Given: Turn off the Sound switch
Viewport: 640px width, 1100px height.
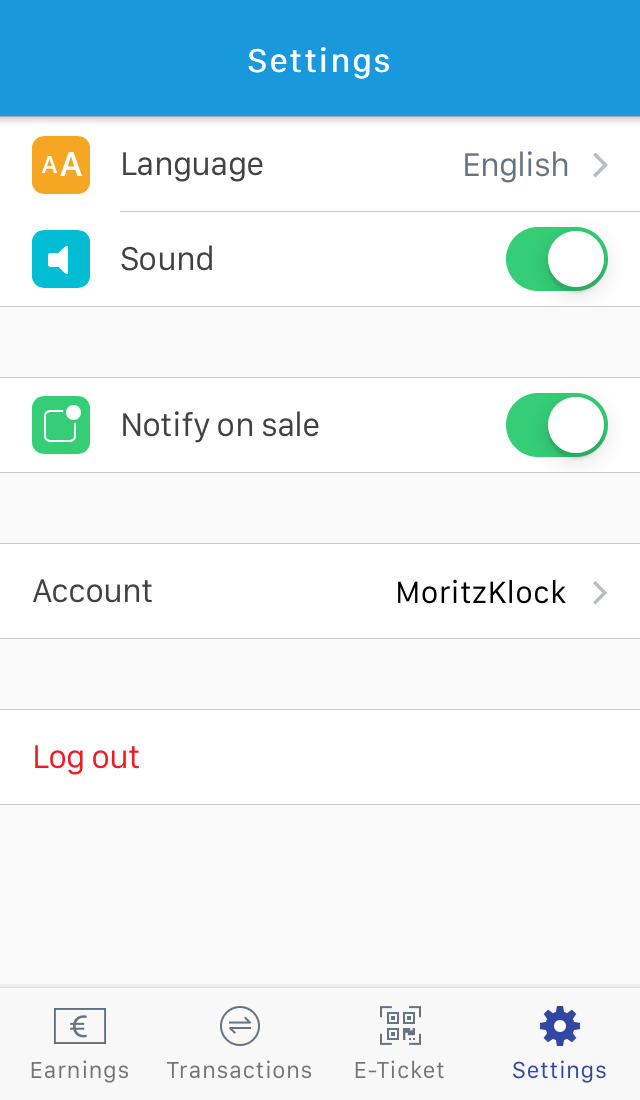Looking at the screenshot, I should tap(557, 259).
